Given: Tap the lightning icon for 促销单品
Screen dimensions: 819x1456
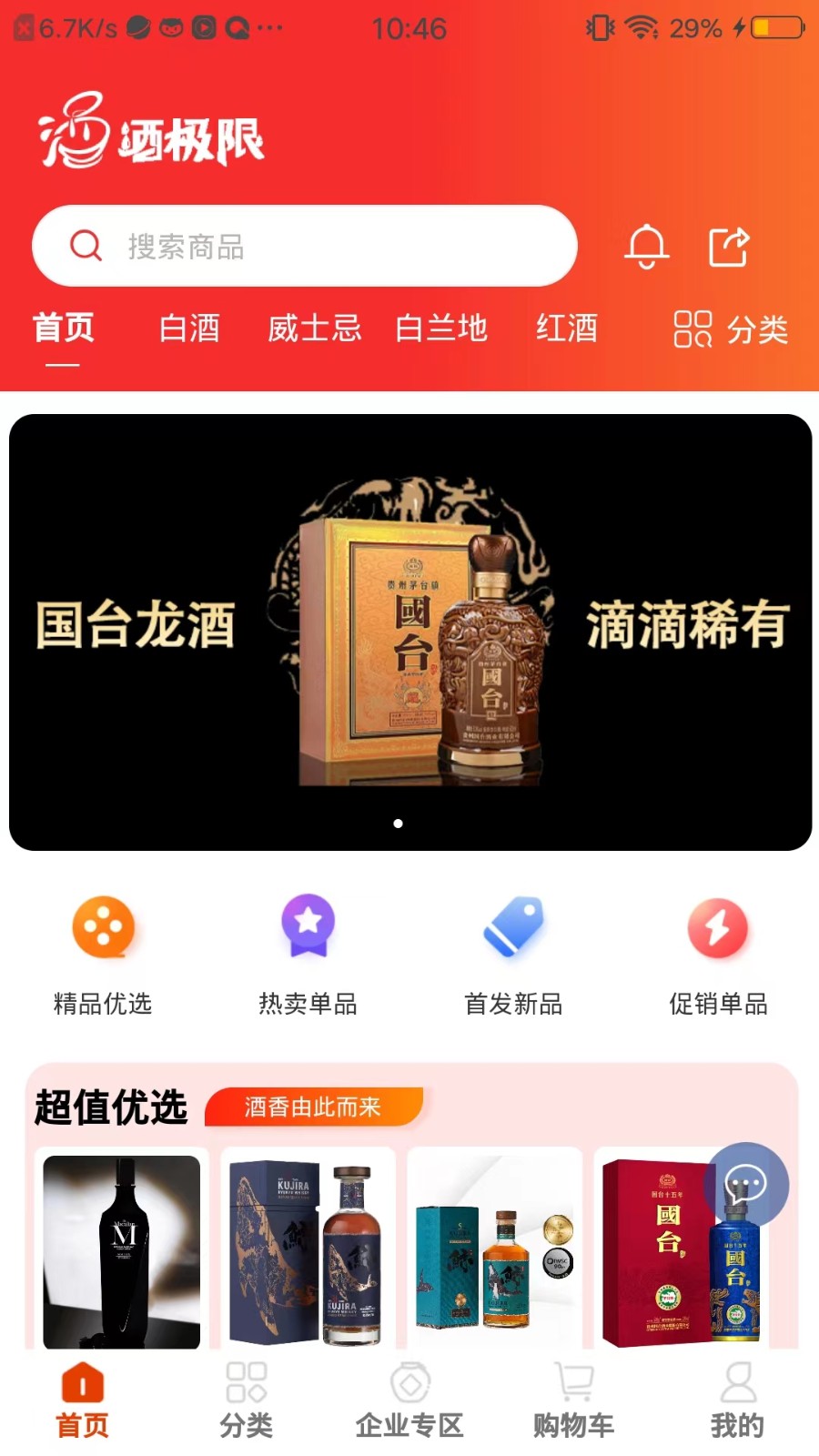Looking at the screenshot, I should pos(718,928).
